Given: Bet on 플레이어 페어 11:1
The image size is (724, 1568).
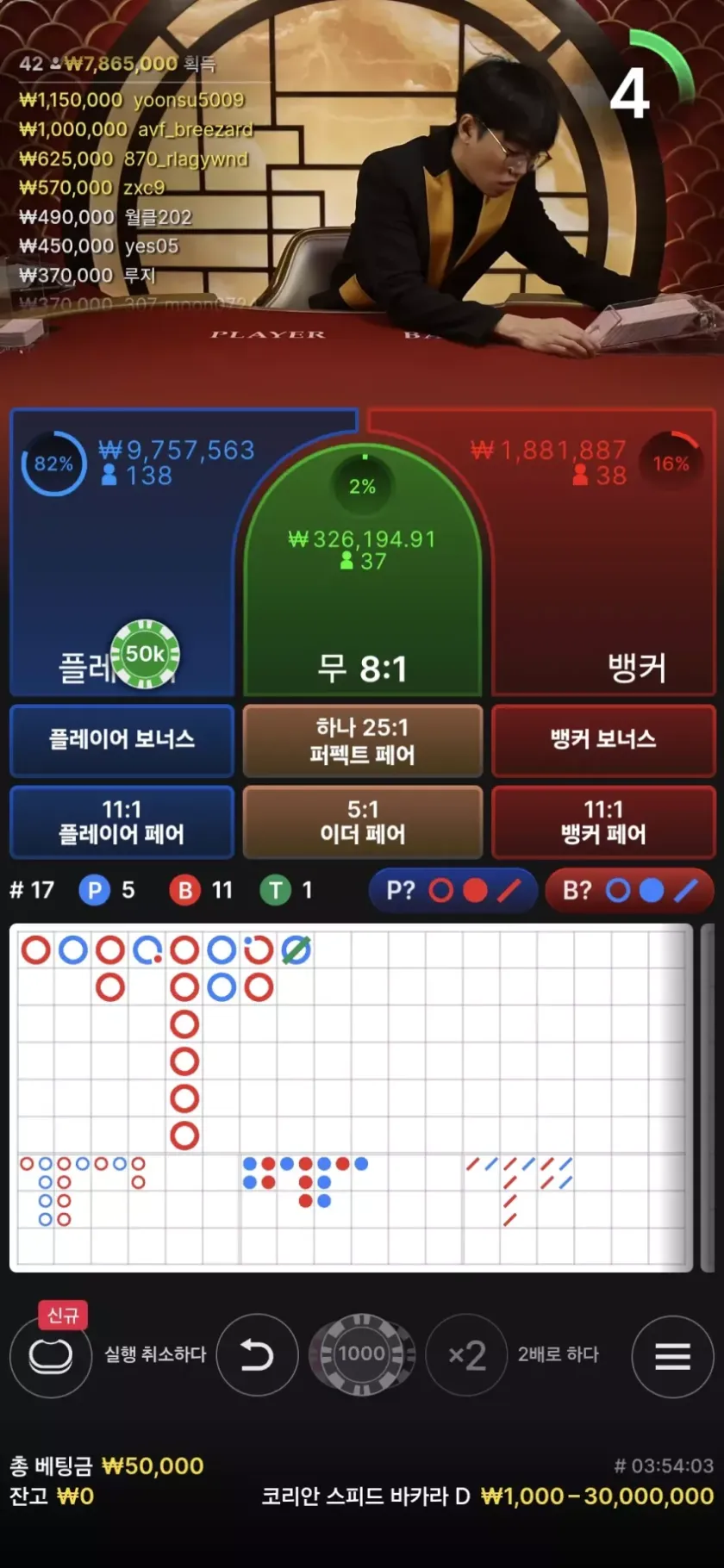Looking at the screenshot, I should (122, 821).
